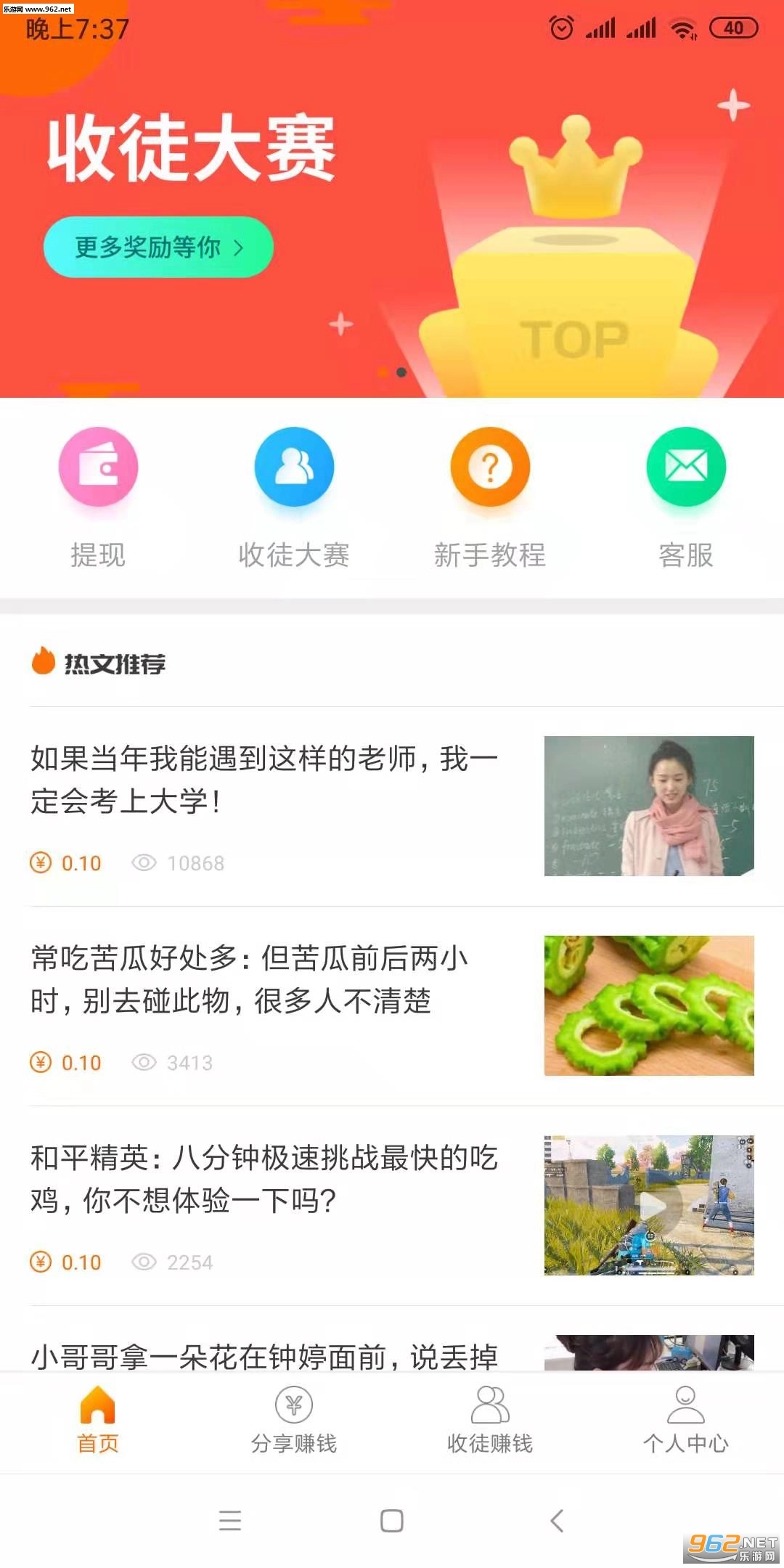784x1568 pixels.
Task: Open the 新手教程 question mark icon
Action: 490,467
